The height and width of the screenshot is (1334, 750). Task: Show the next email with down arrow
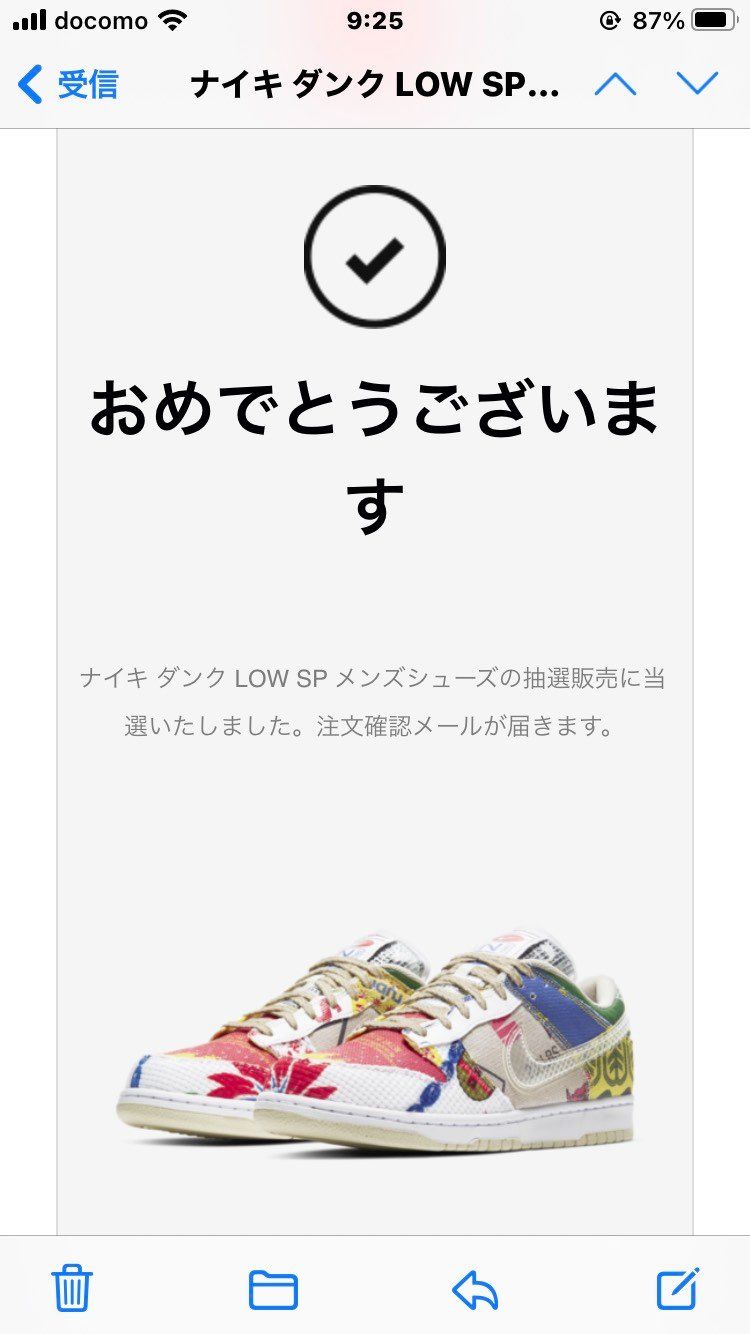(697, 84)
